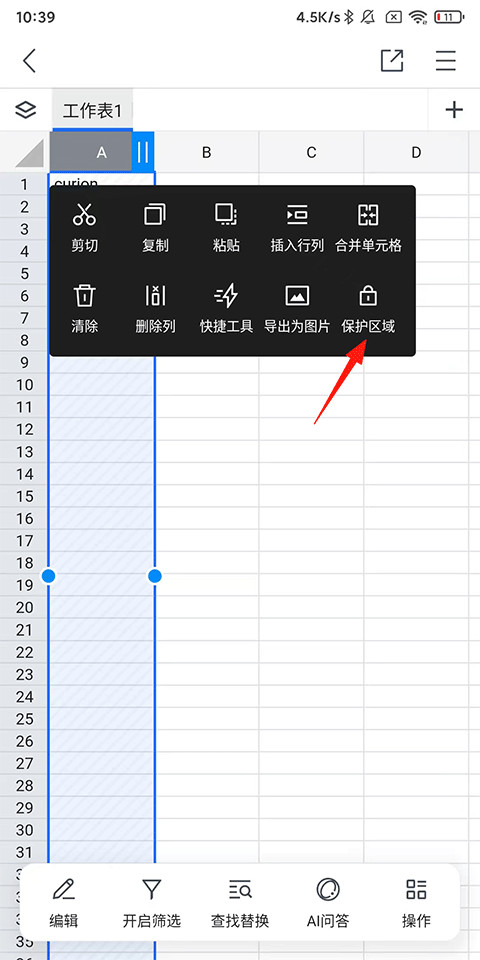Open the sheets list layers icon
This screenshot has height=960, width=480.
[26, 110]
